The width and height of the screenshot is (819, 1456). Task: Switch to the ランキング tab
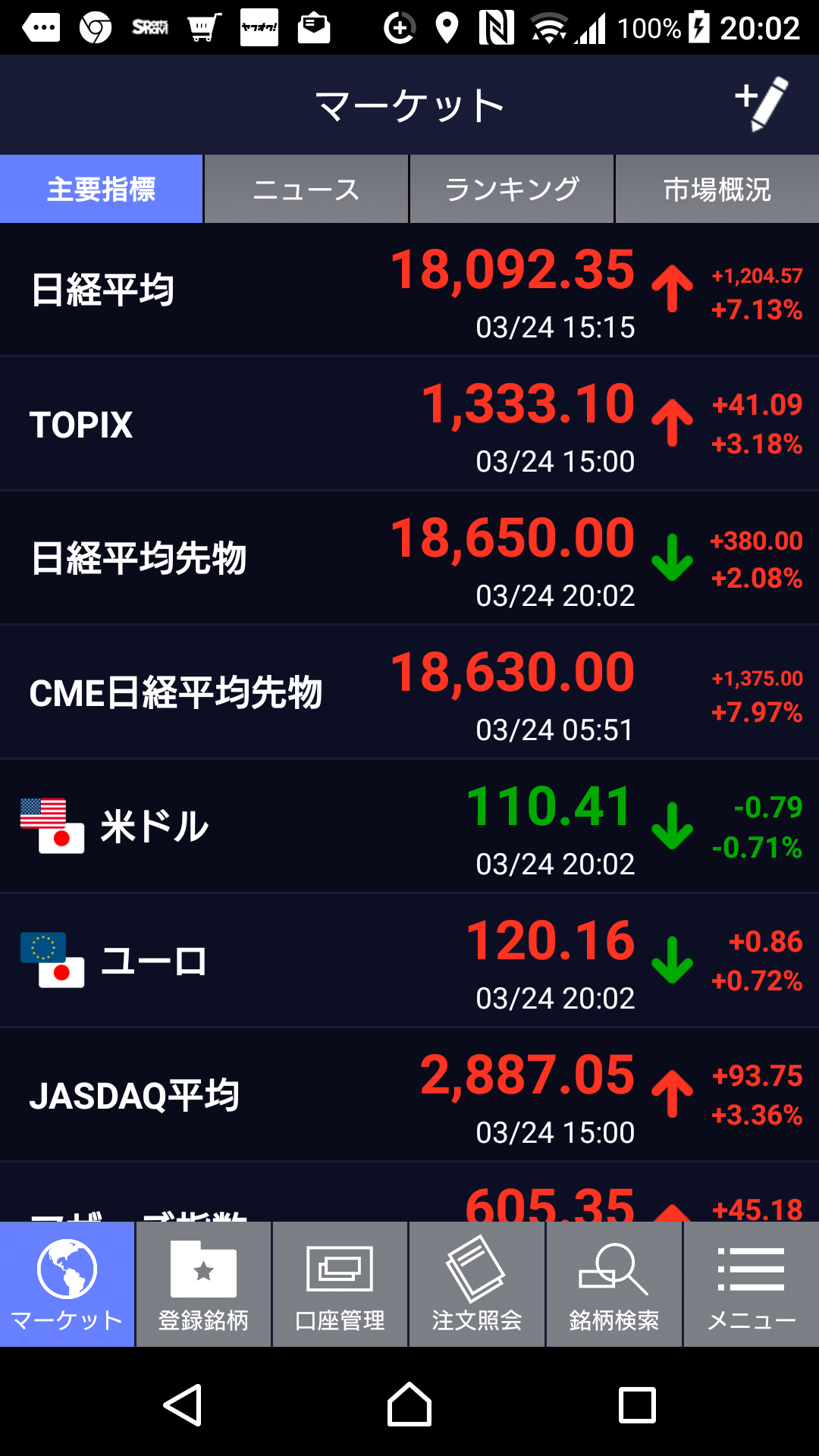click(x=512, y=189)
